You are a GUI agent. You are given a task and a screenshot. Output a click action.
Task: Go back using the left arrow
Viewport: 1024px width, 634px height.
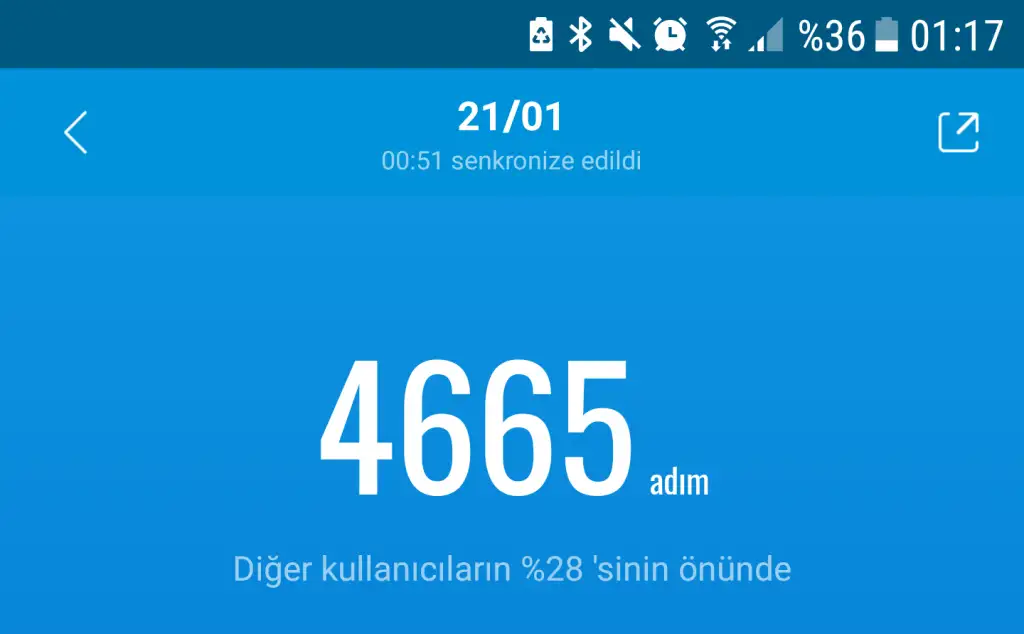tap(76, 132)
